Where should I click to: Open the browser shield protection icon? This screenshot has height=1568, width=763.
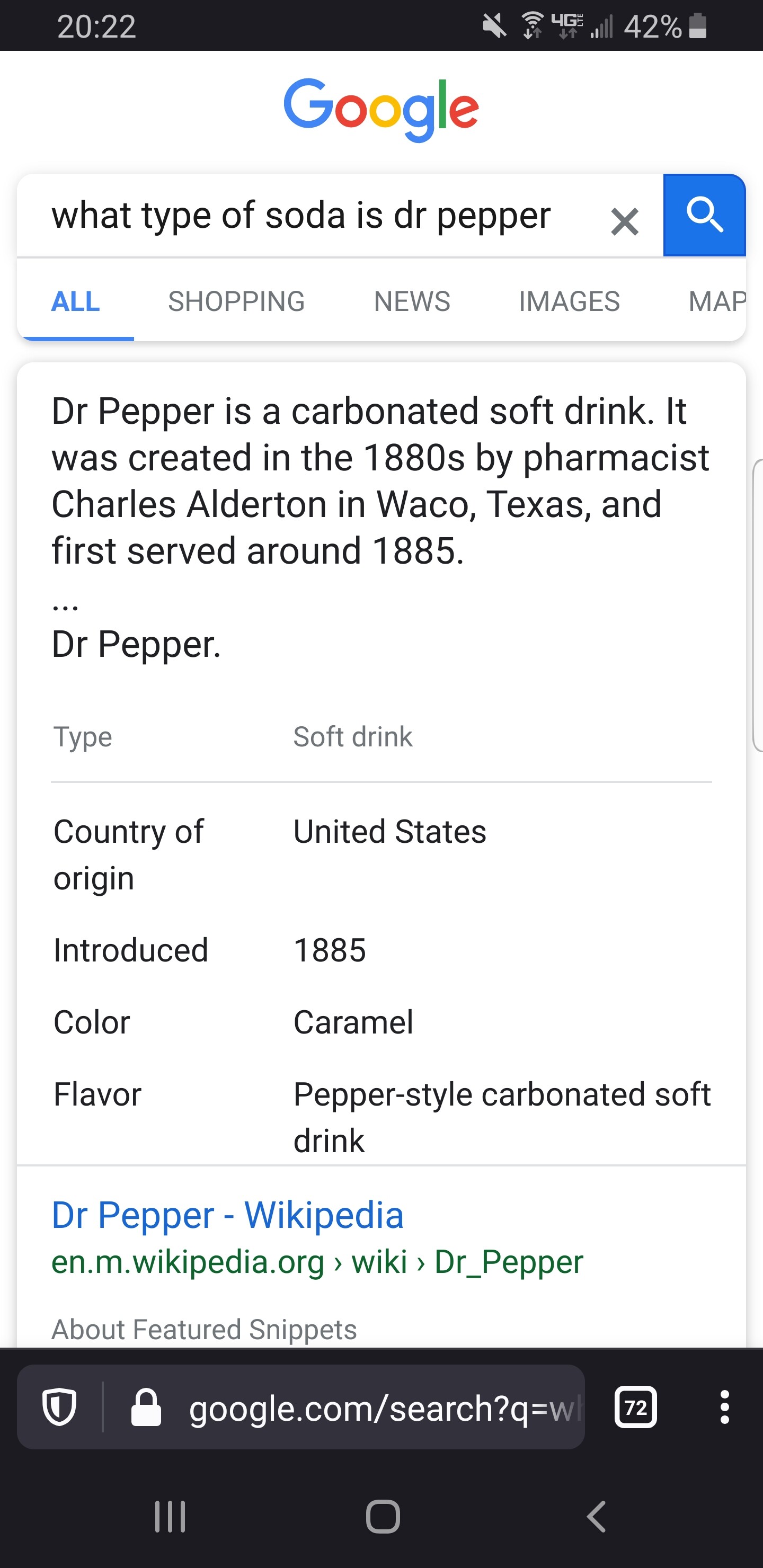pyautogui.click(x=59, y=1406)
